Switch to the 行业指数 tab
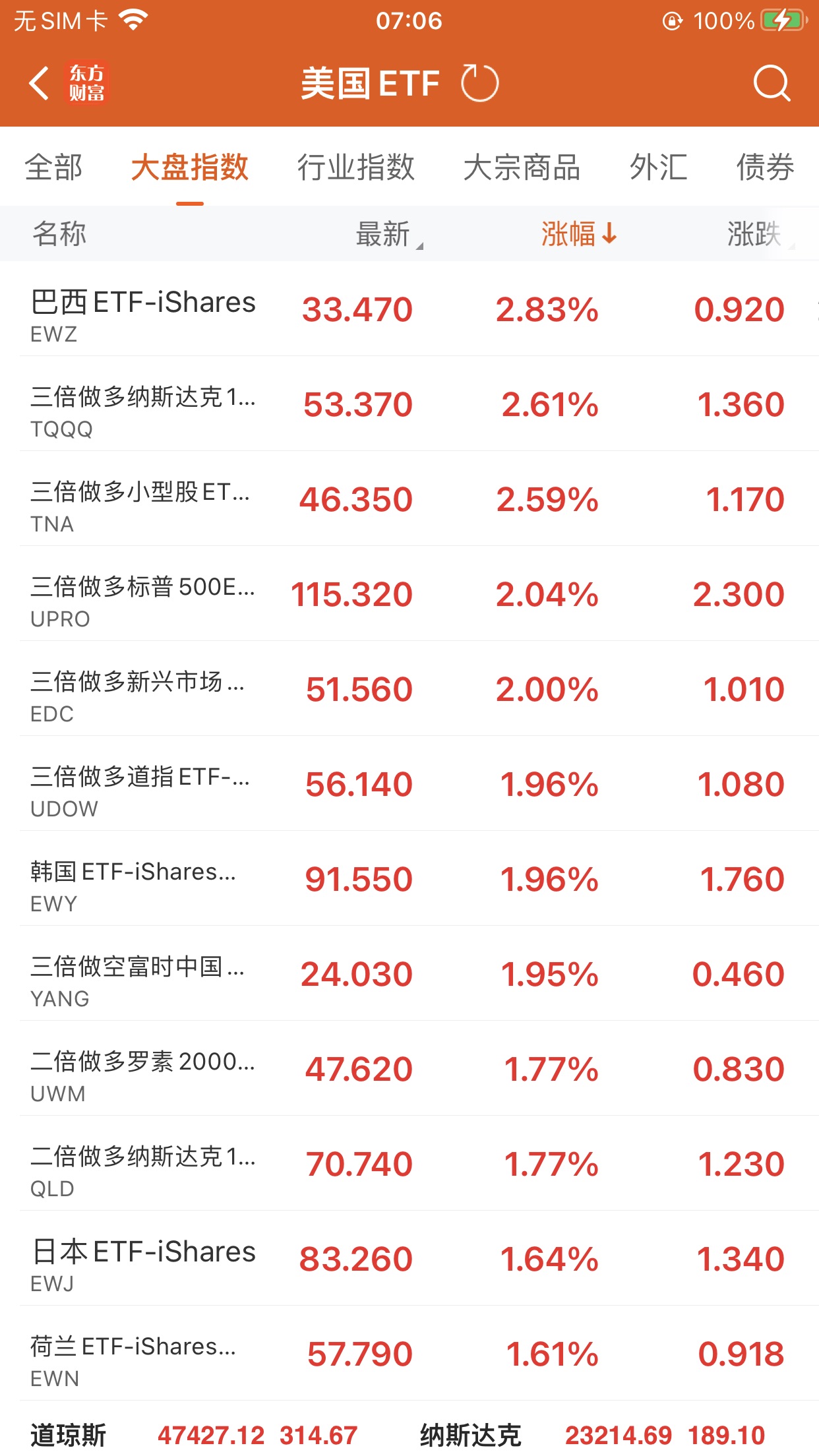 pos(355,167)
